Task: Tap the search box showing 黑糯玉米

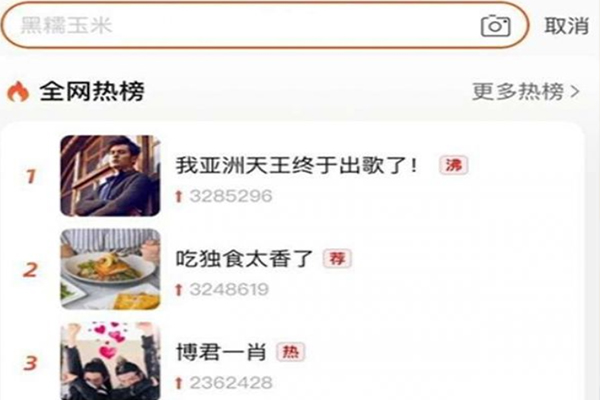Action: click(x=240, y=26)
